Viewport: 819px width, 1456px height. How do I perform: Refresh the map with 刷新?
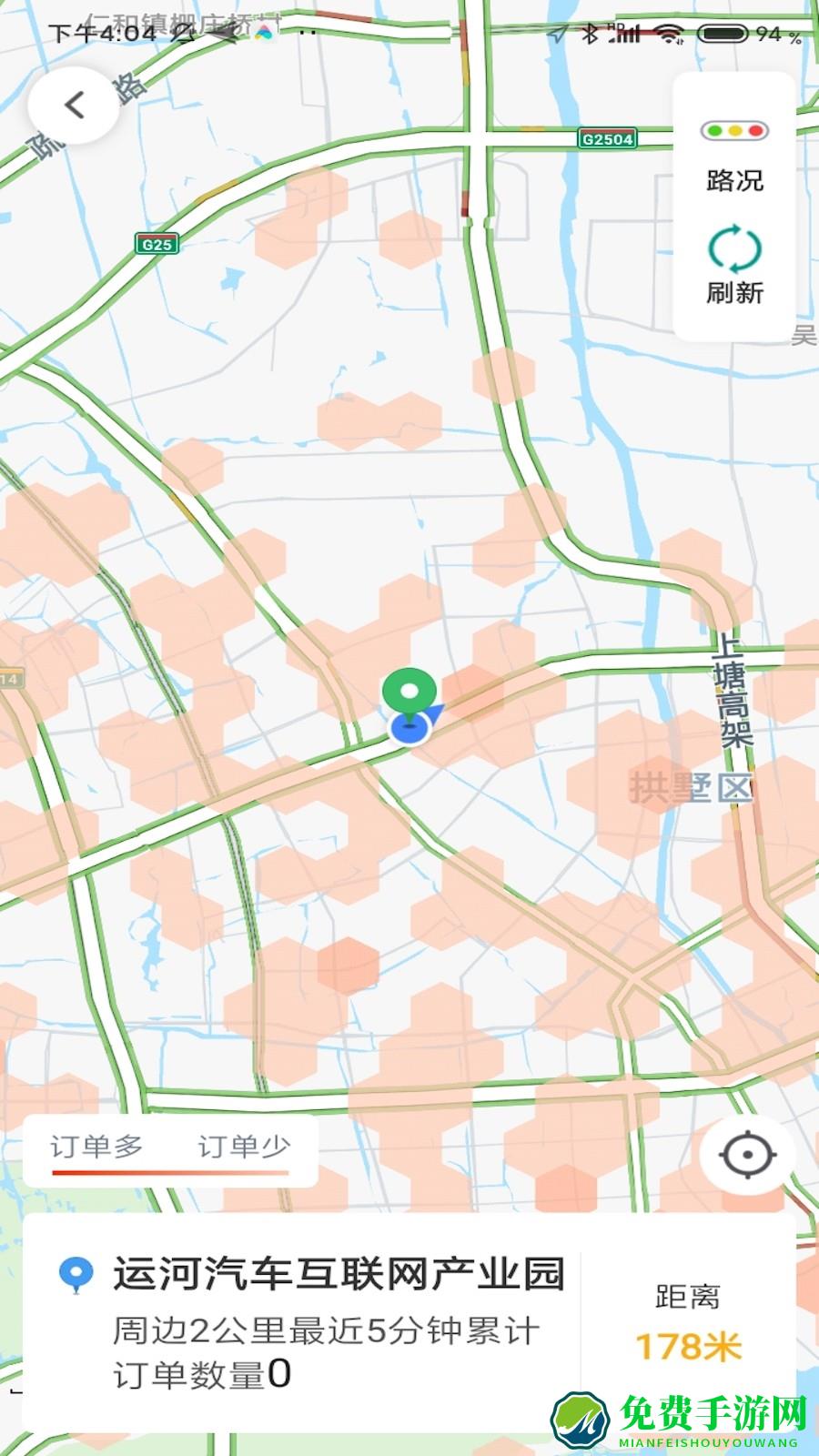point(734,266)
